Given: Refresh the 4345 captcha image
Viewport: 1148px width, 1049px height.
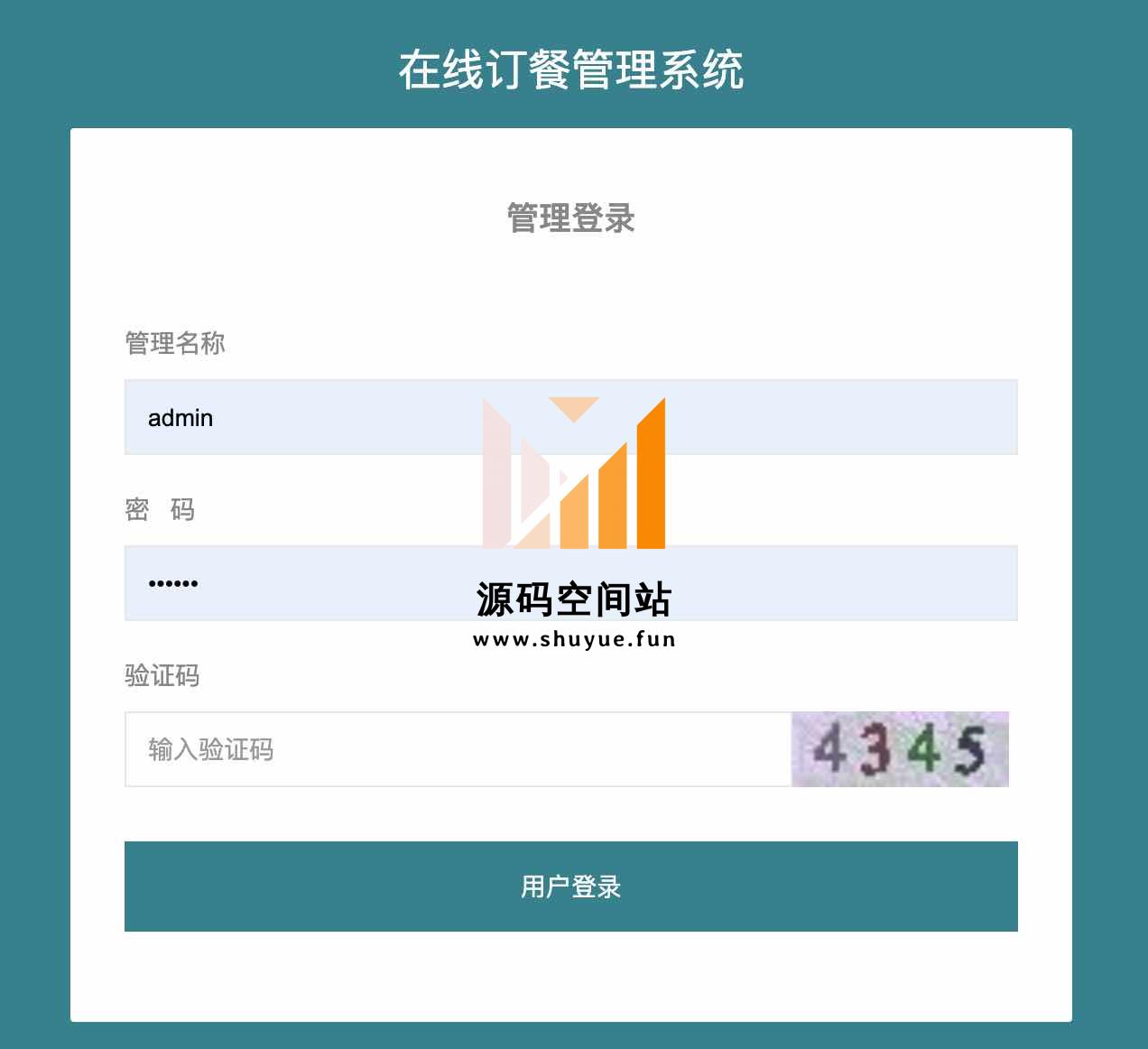Looking at the screenshot, I should point(900,749).
